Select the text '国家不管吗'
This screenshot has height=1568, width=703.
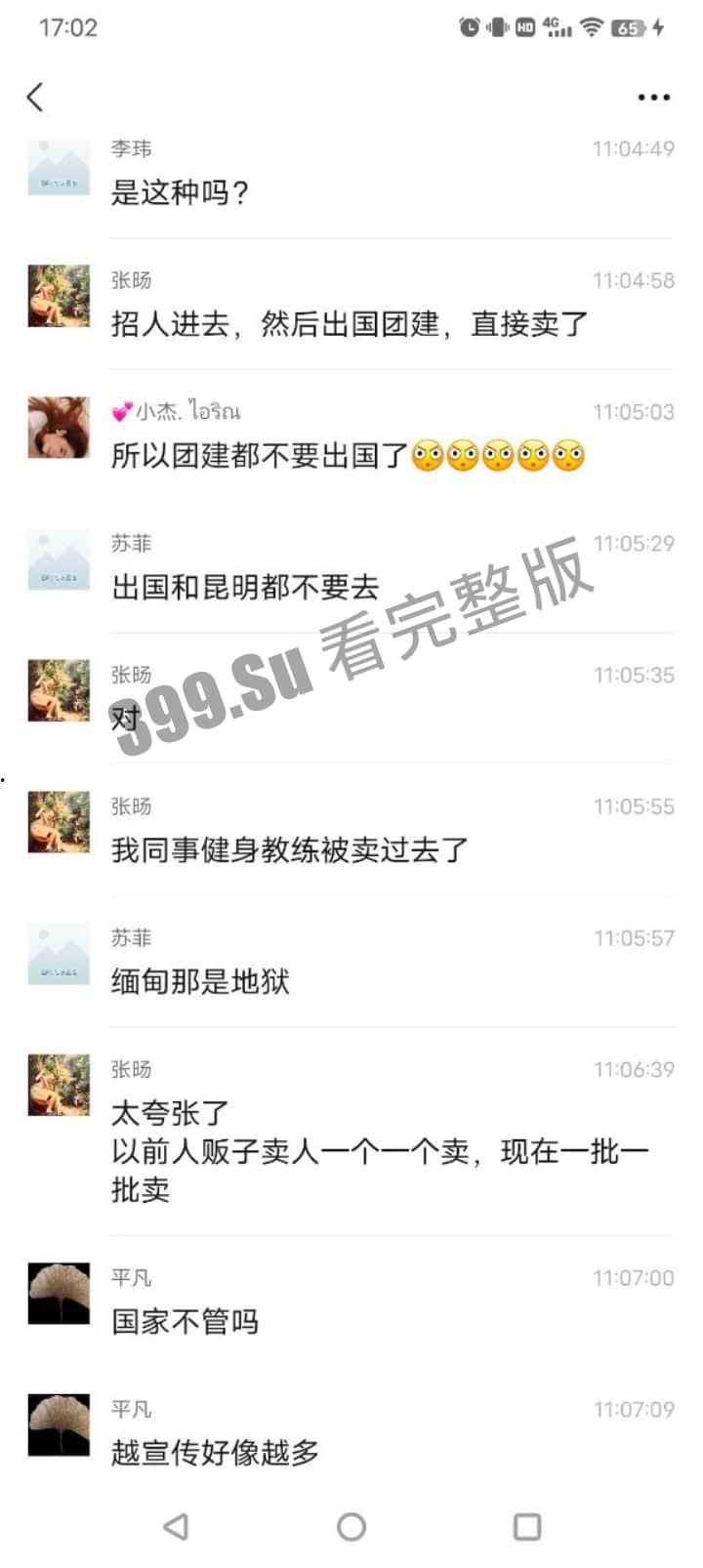[184, 1322]
